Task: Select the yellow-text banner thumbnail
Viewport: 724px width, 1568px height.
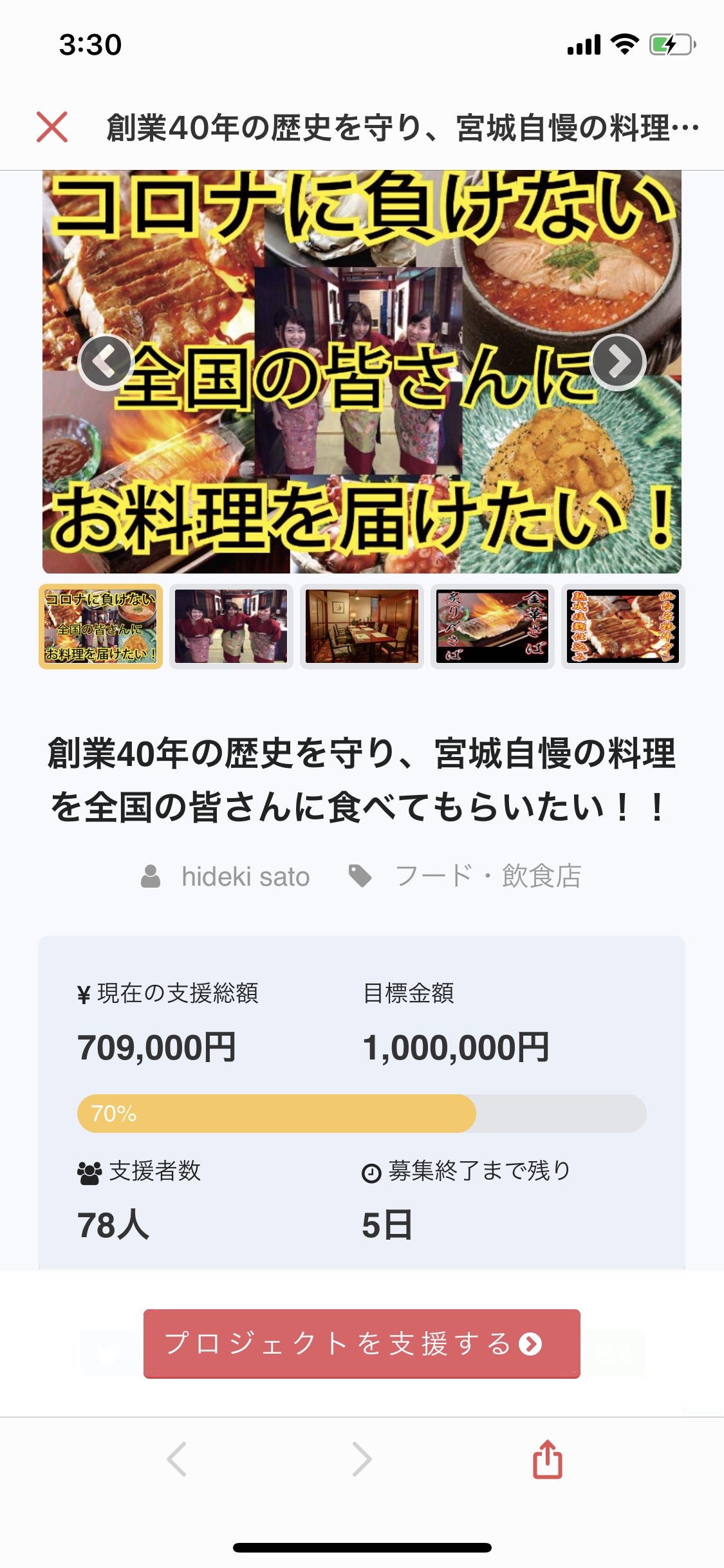Action: click(x=100, y=626)
